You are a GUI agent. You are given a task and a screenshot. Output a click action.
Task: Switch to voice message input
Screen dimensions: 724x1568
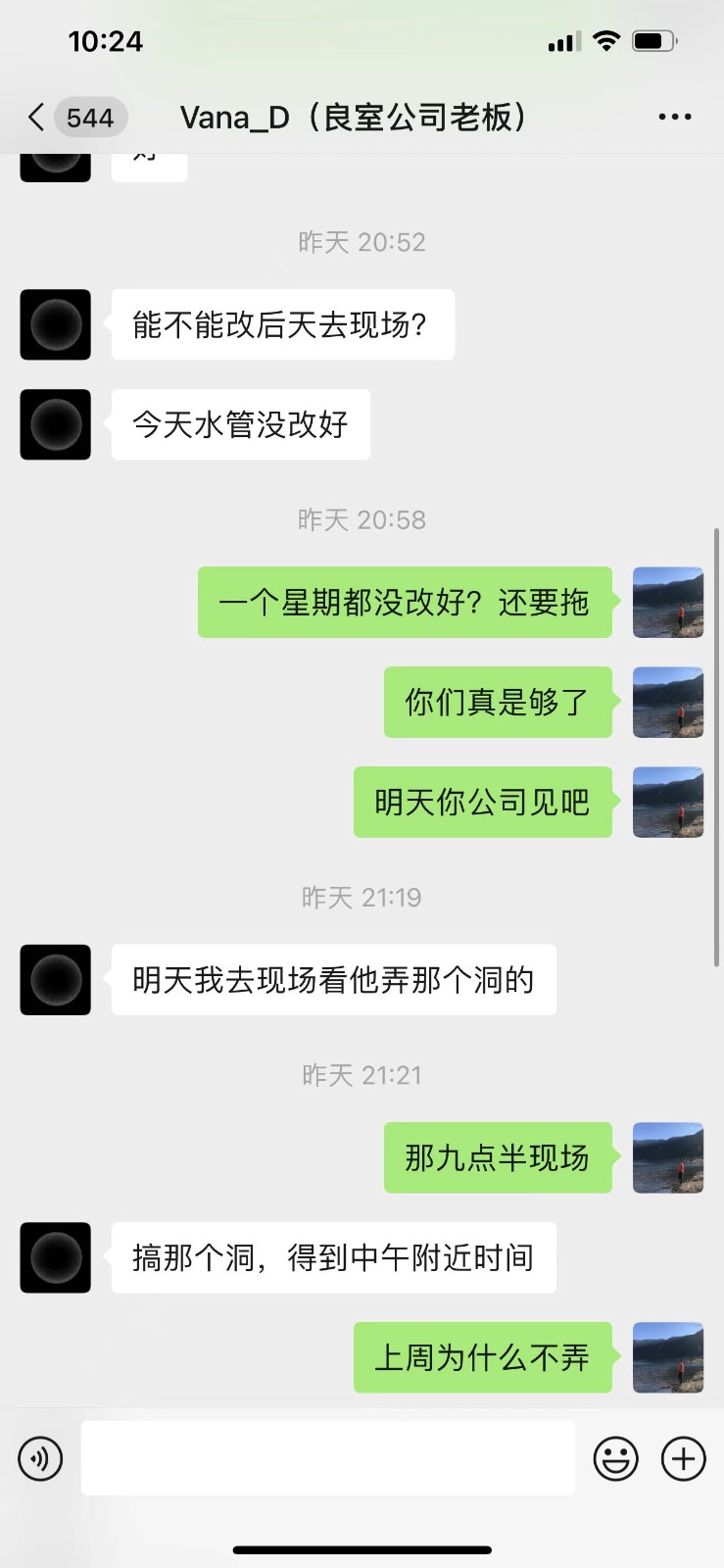(x=40, y=1458)
